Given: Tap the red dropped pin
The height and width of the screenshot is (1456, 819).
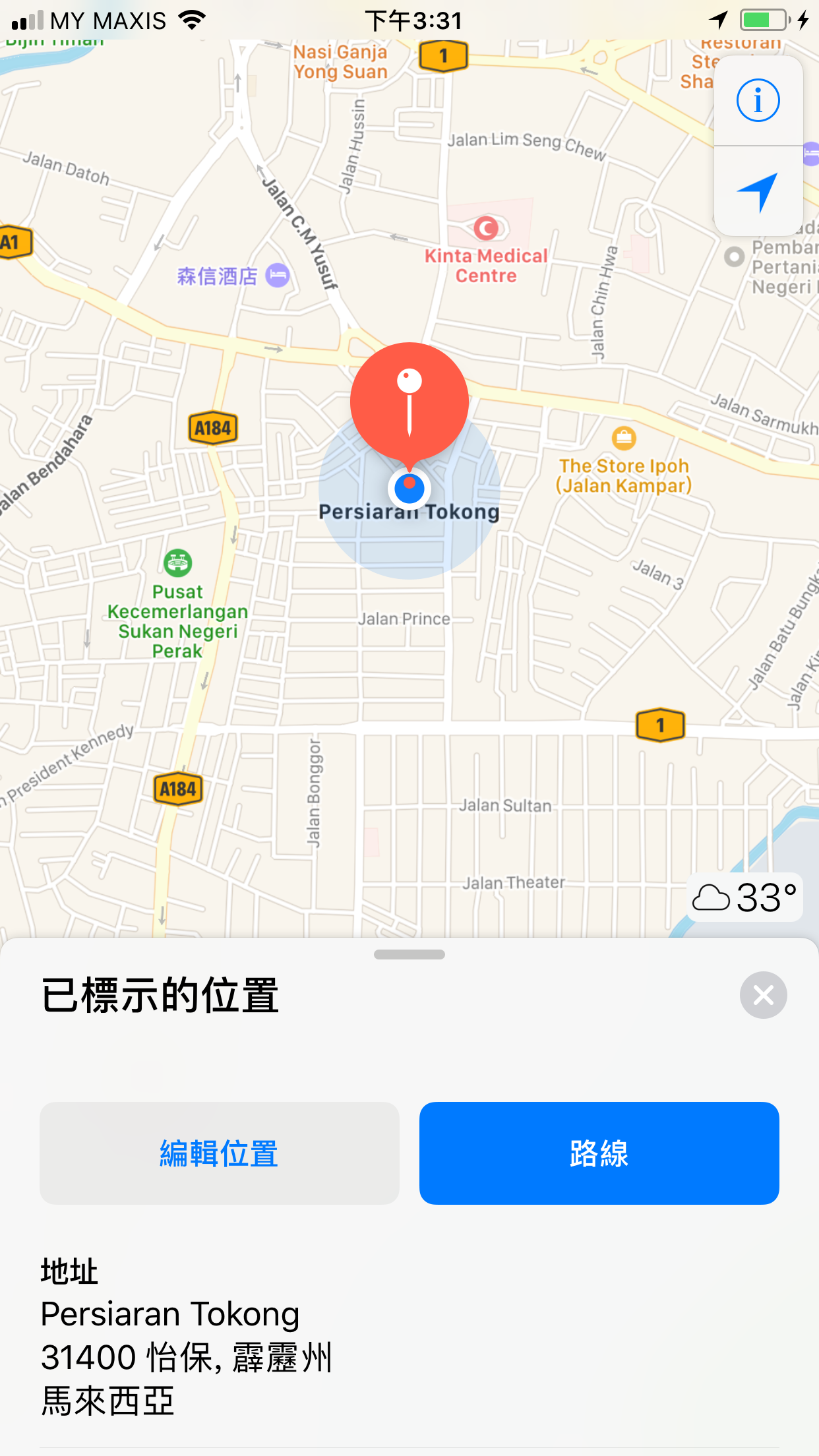Looking at the screenshot, I should pyautogui.click(x=409, y=400).
